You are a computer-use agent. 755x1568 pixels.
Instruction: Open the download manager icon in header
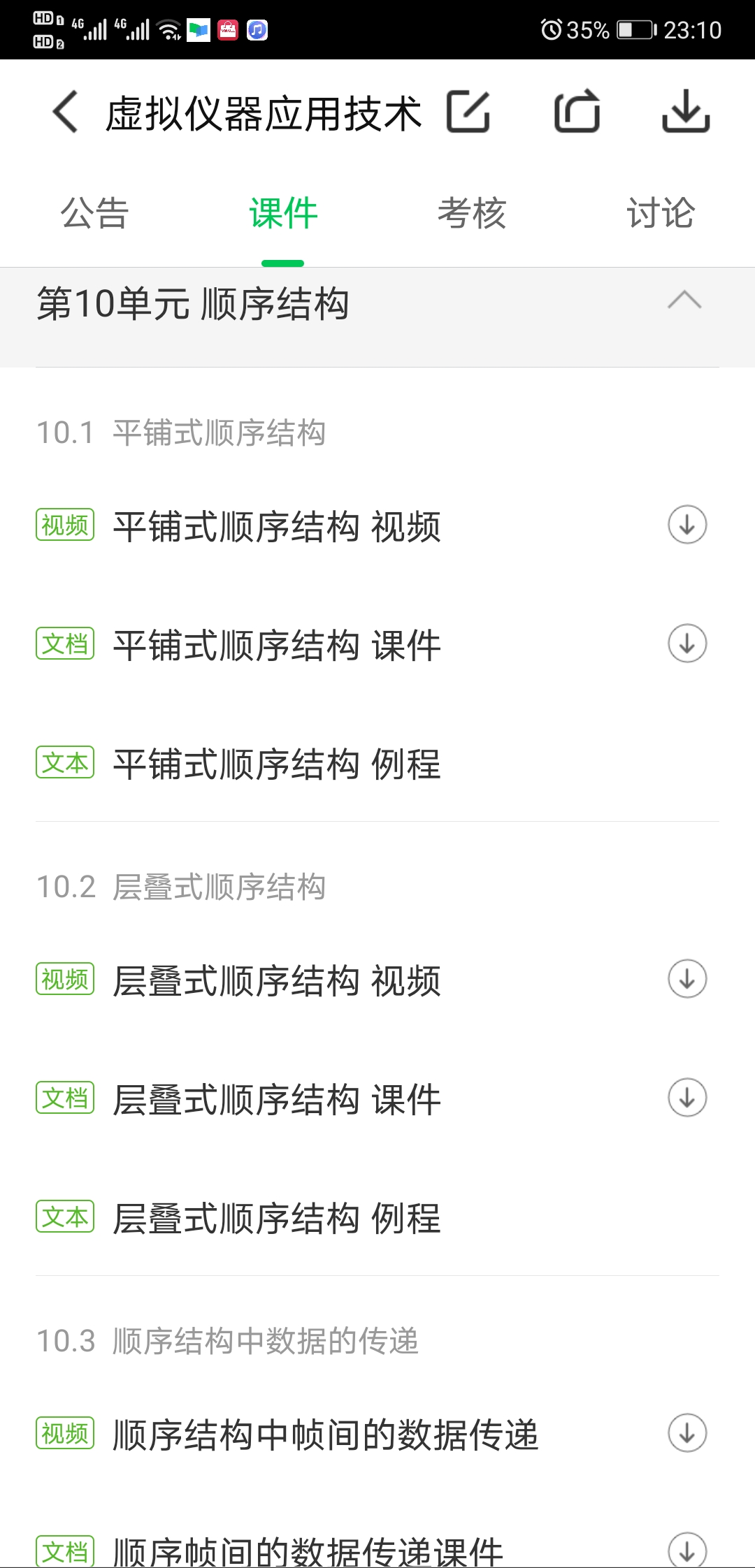(x=686, y=112)
